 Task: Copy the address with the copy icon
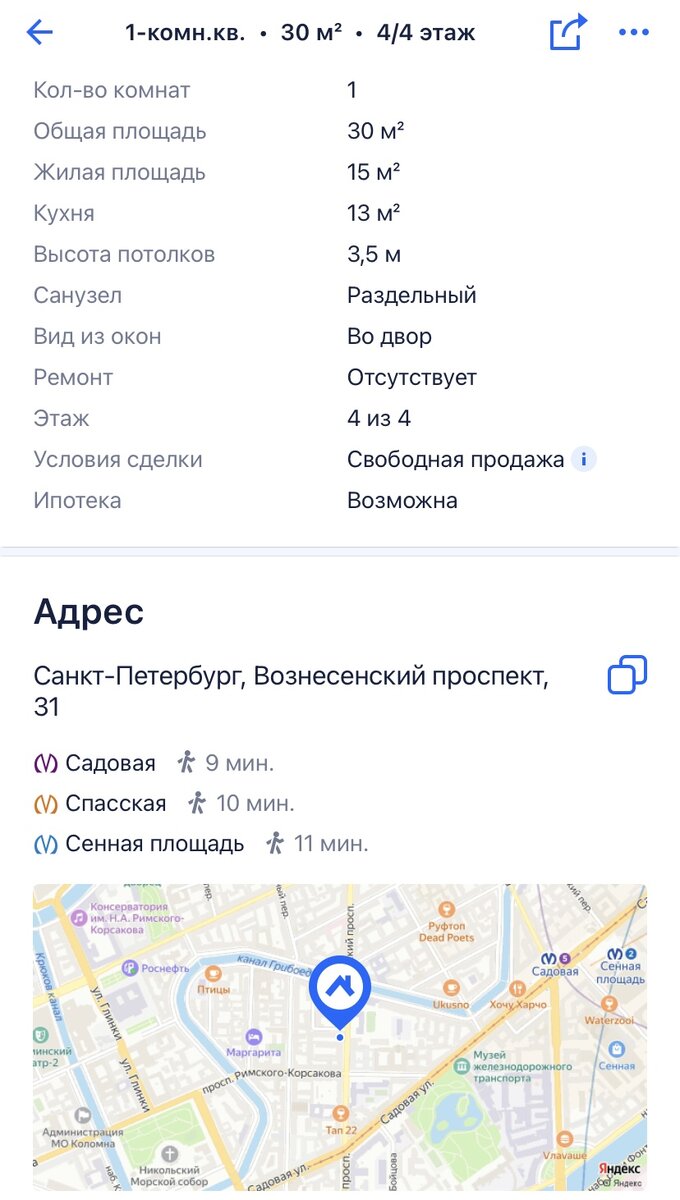[627, 675]
